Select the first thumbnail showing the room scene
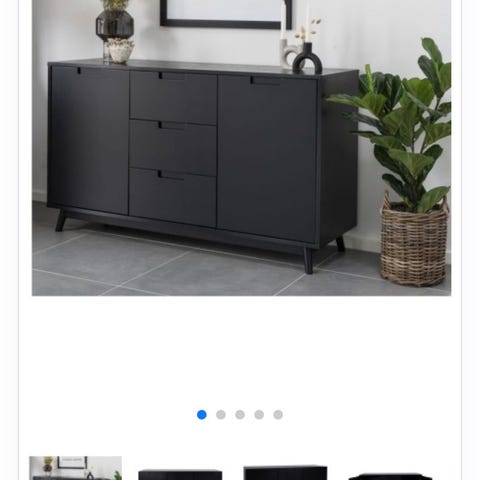 75,468
